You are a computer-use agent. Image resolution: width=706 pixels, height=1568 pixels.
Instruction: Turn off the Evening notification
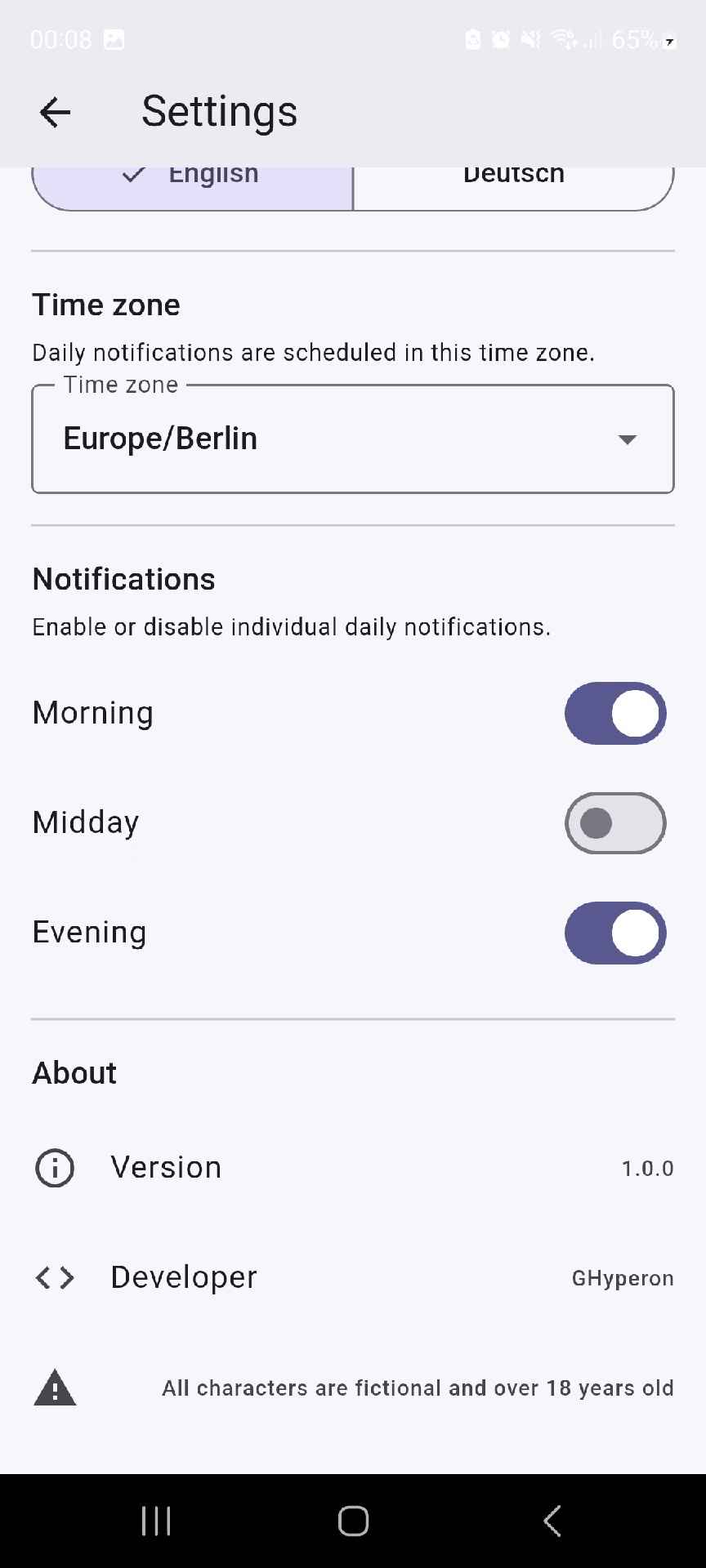(x=615, y=933)
